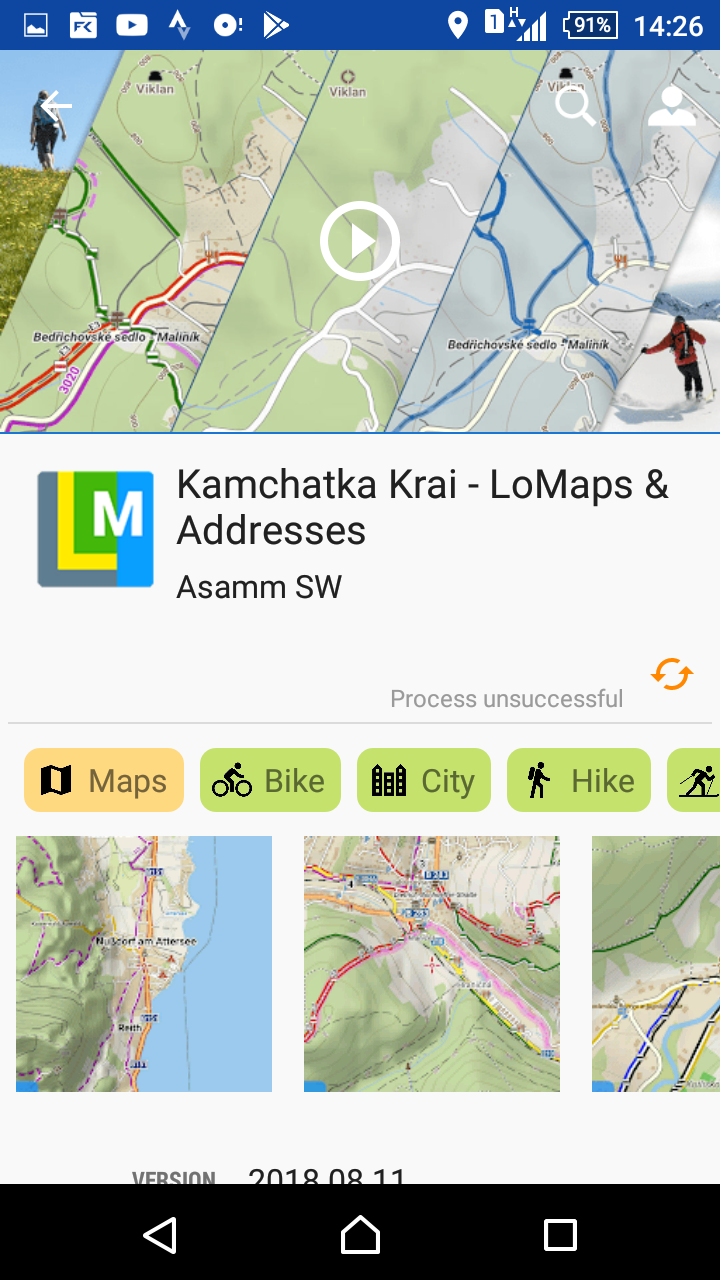Viewport: 720px width, 1280px height.
Task: Select the Hike chip
Action: (x=579, y=780)
